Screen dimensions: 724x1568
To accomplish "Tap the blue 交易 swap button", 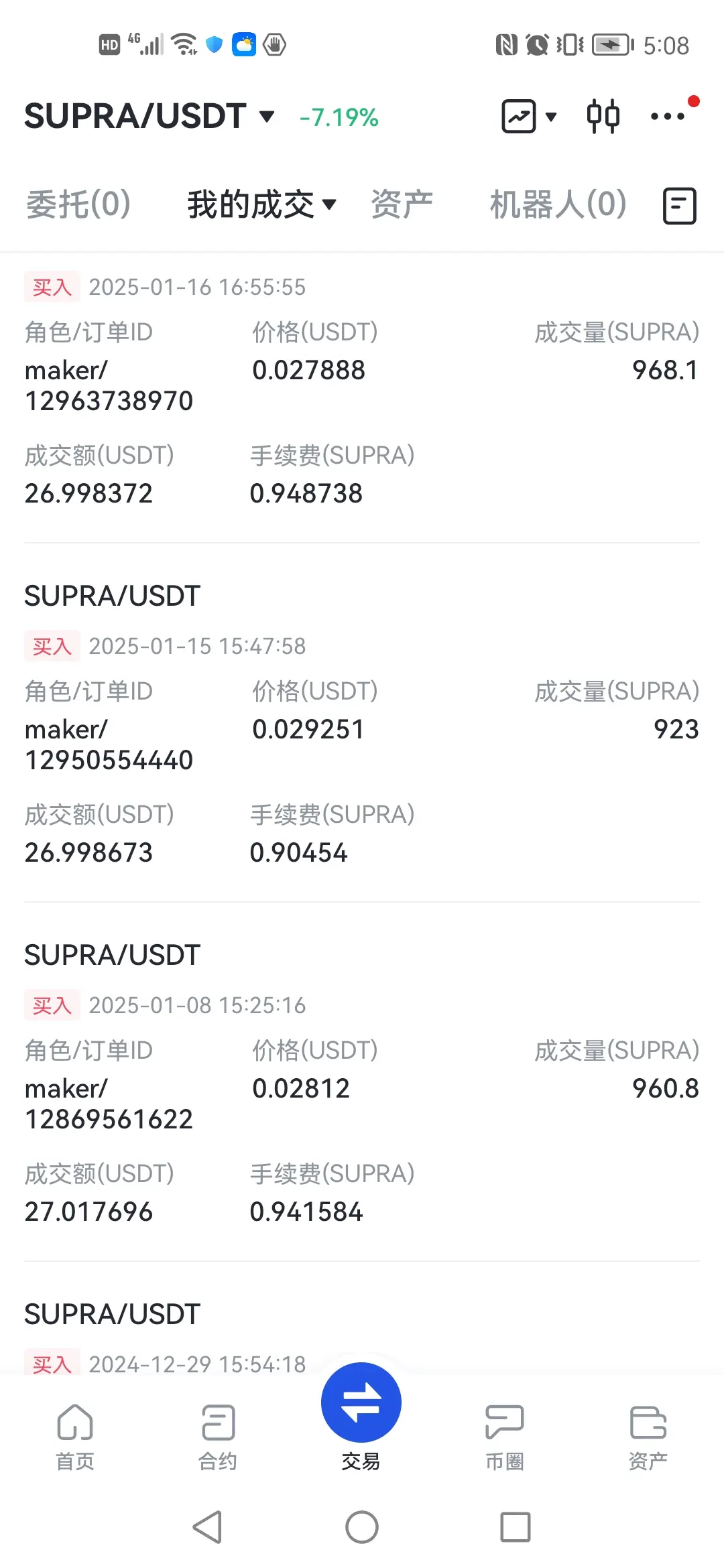I will (361, 1404).
